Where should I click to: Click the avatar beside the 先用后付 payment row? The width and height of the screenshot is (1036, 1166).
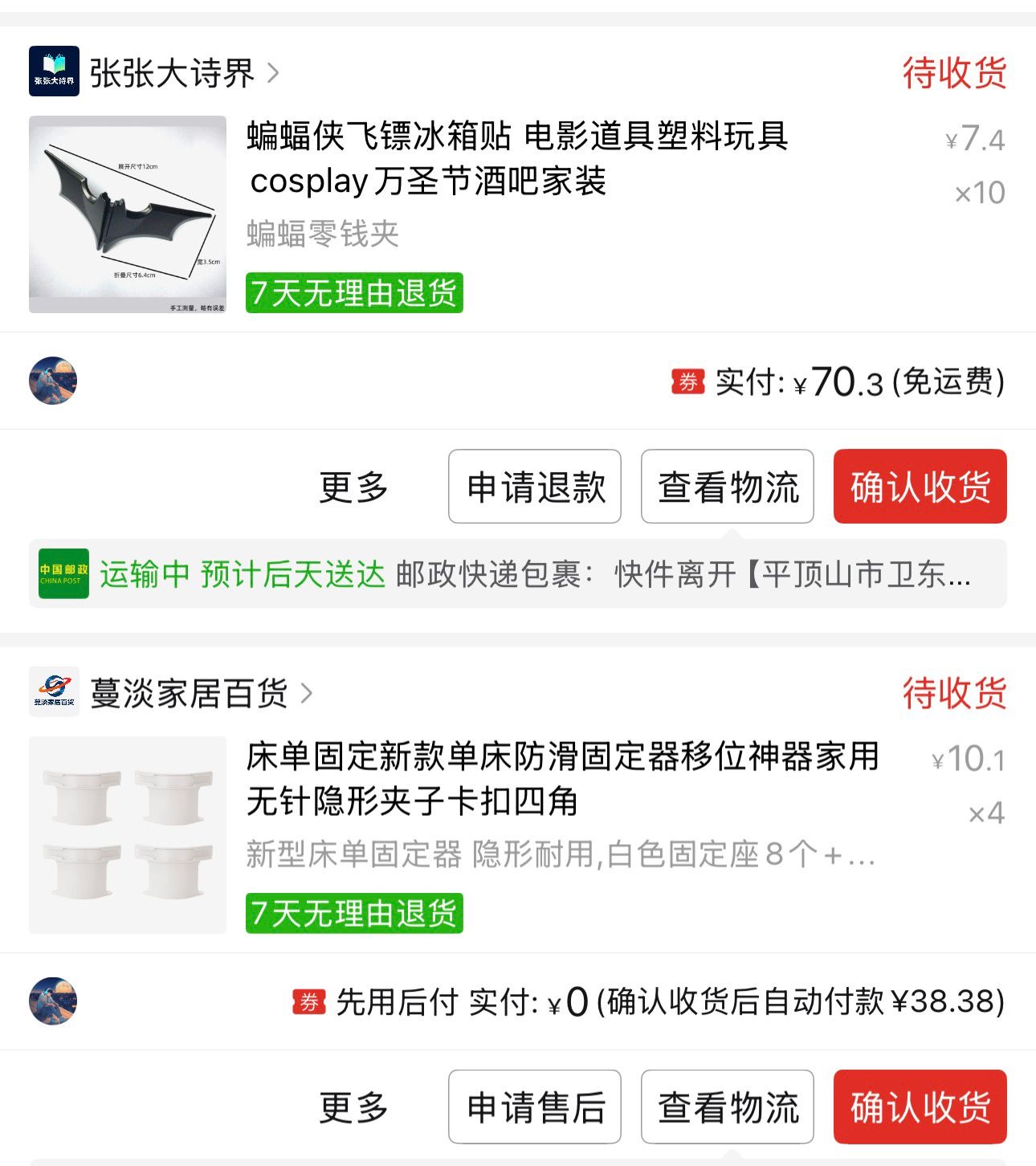pos(52,1002)
